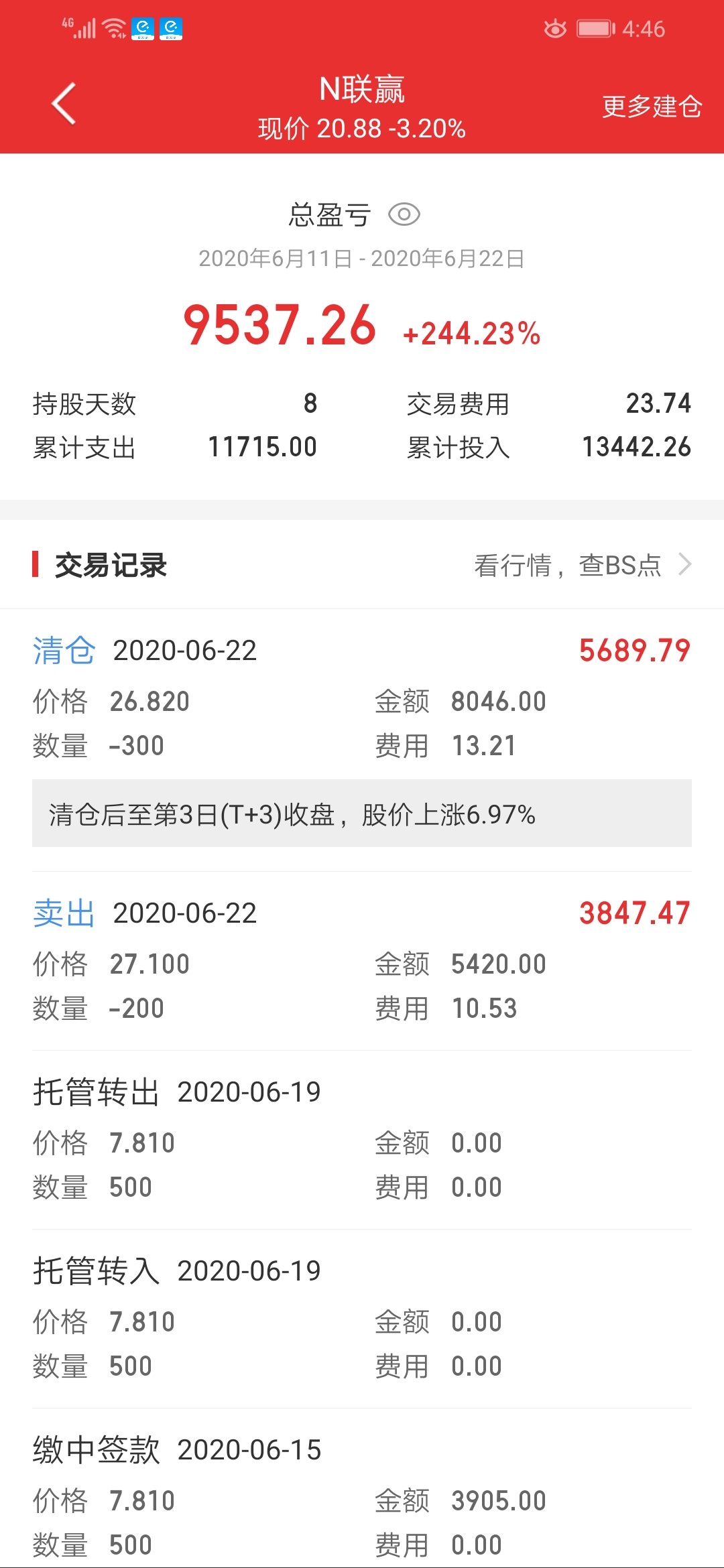Open 看行情，查BS点 link
The width and height of the screenshot is (724, 1568).
tap(583, 565)
